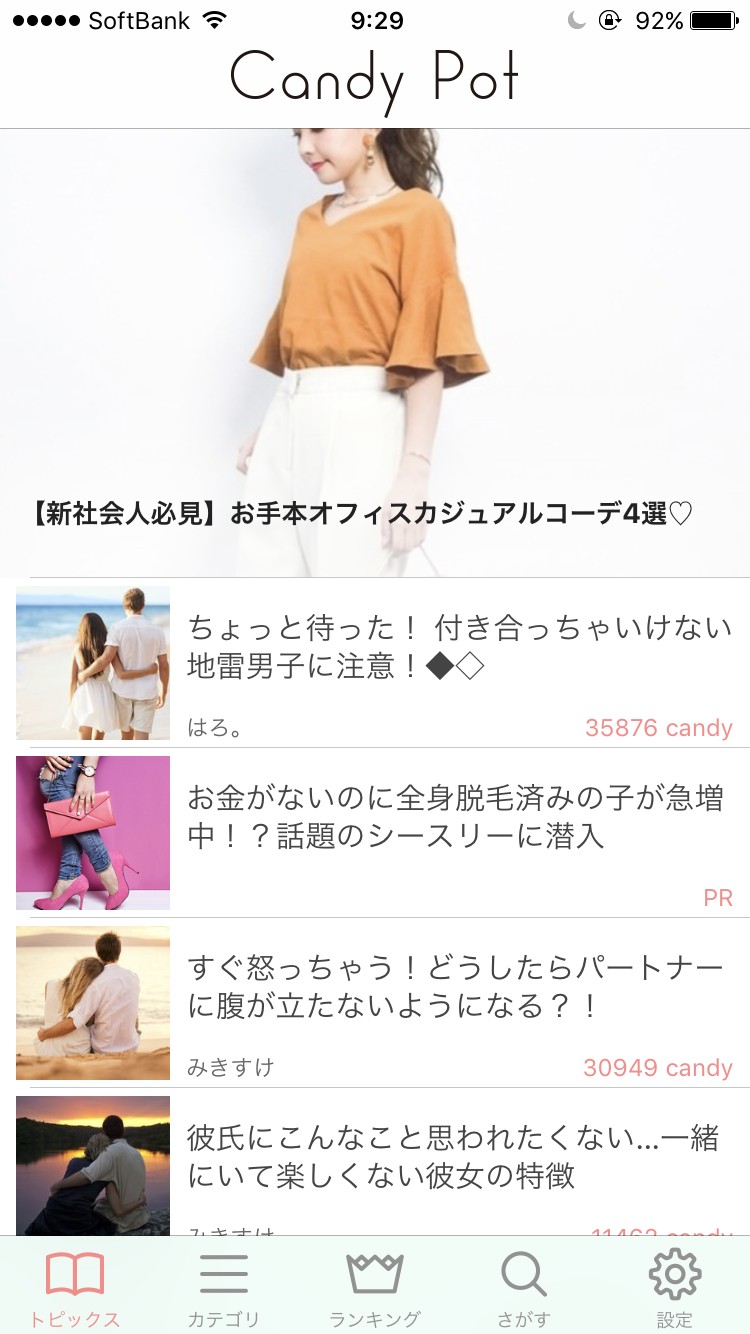
Task: Open the featured office casual outfit article
Action: pyautogui.click(x=375, y=352)
